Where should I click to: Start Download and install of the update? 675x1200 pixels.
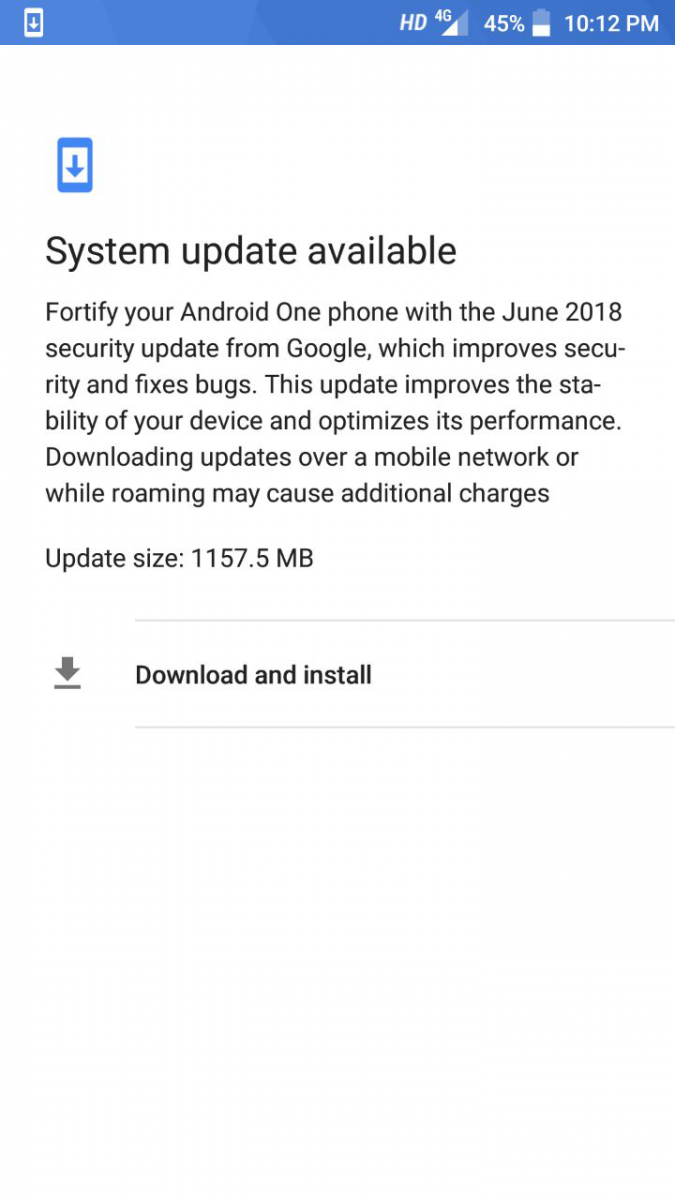[253, 675]
